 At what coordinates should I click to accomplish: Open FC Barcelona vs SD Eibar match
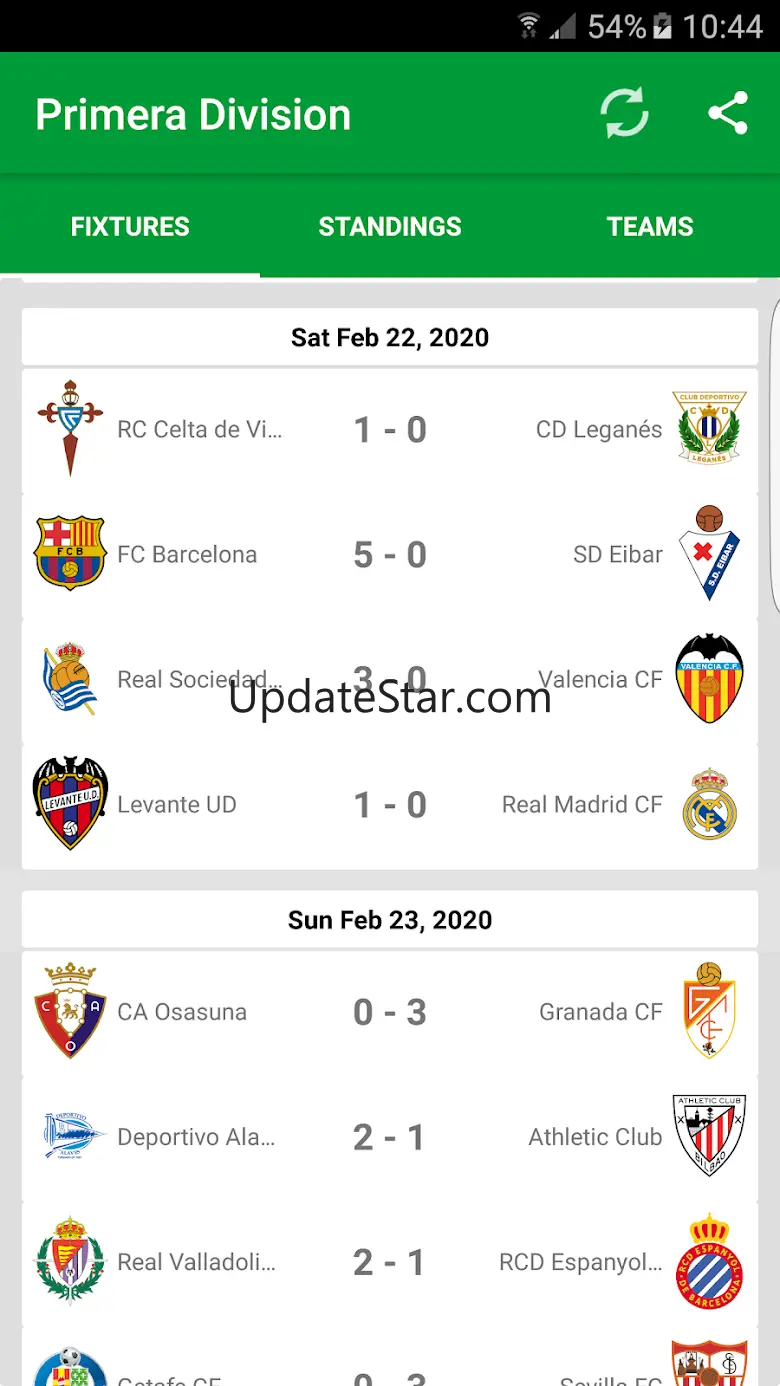pos(390,555)
